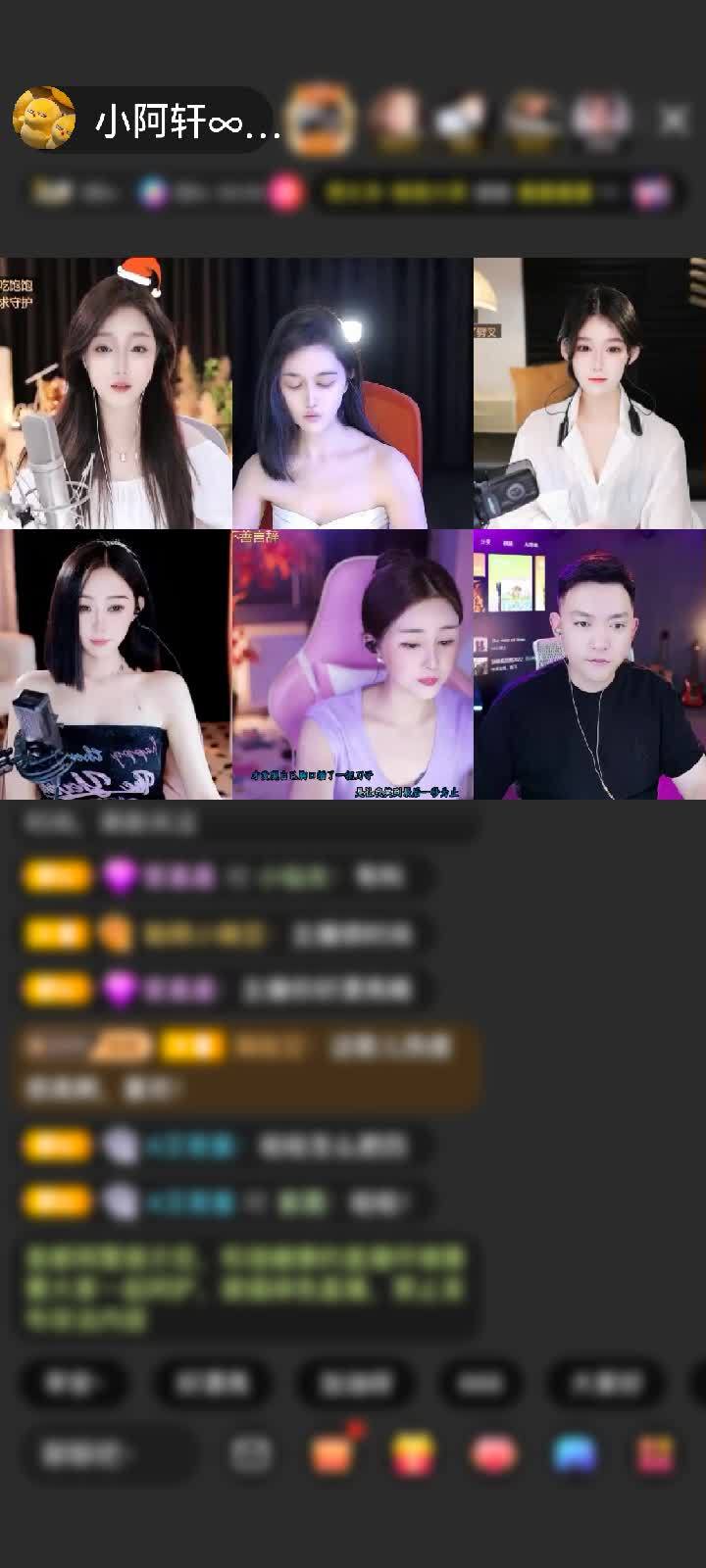Open the first viewer avatar with orange frame

321,120
